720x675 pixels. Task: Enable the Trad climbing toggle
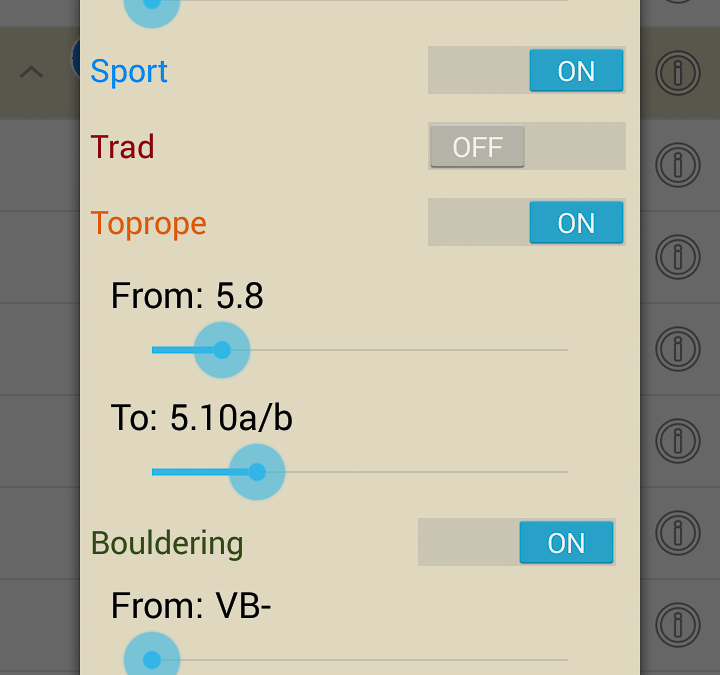(527, 147)
